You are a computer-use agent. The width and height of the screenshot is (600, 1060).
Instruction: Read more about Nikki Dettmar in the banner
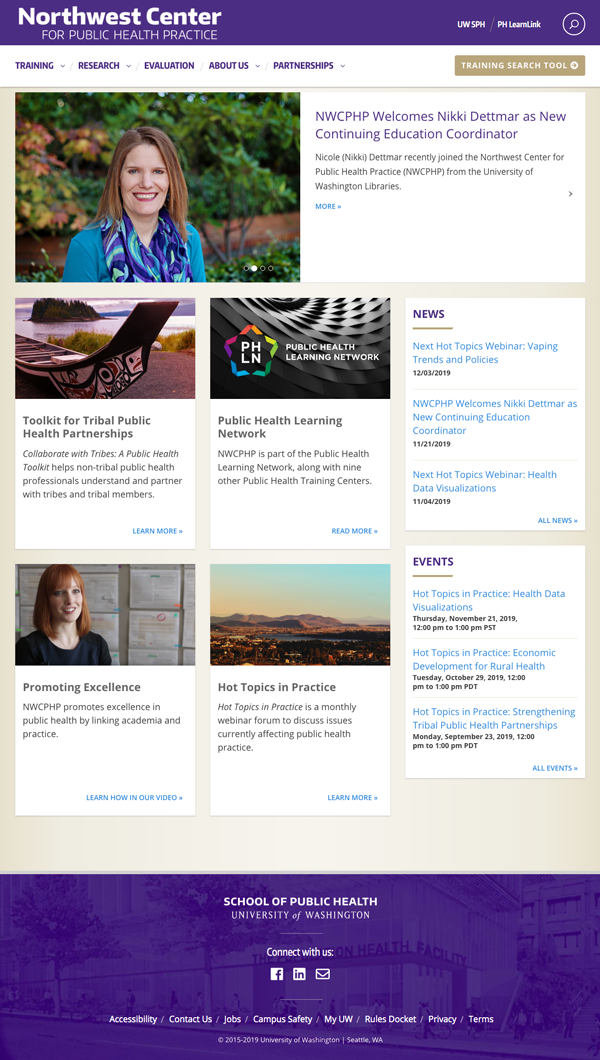coord(328,206)
